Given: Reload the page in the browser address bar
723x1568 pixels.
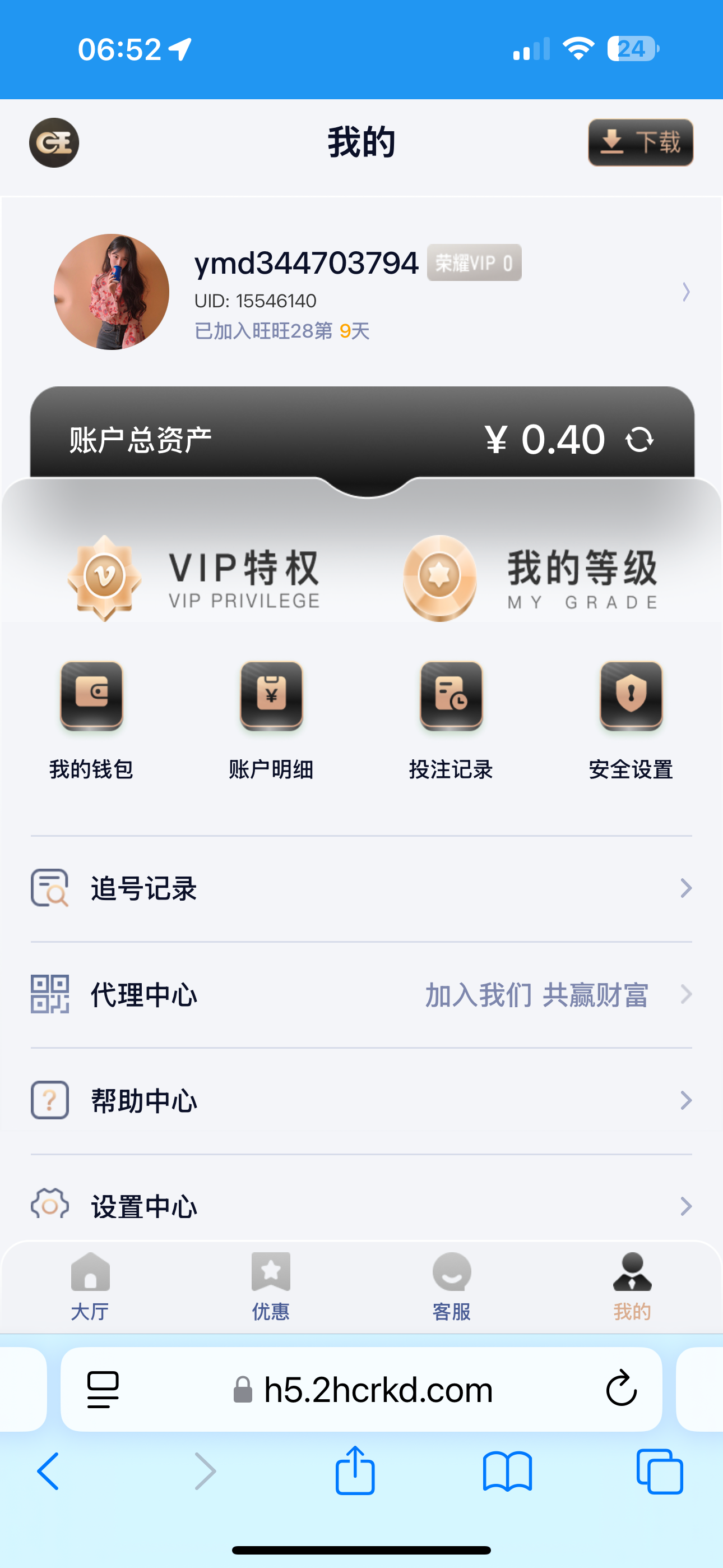Looking at the screenshot, I should point(621,1389).
